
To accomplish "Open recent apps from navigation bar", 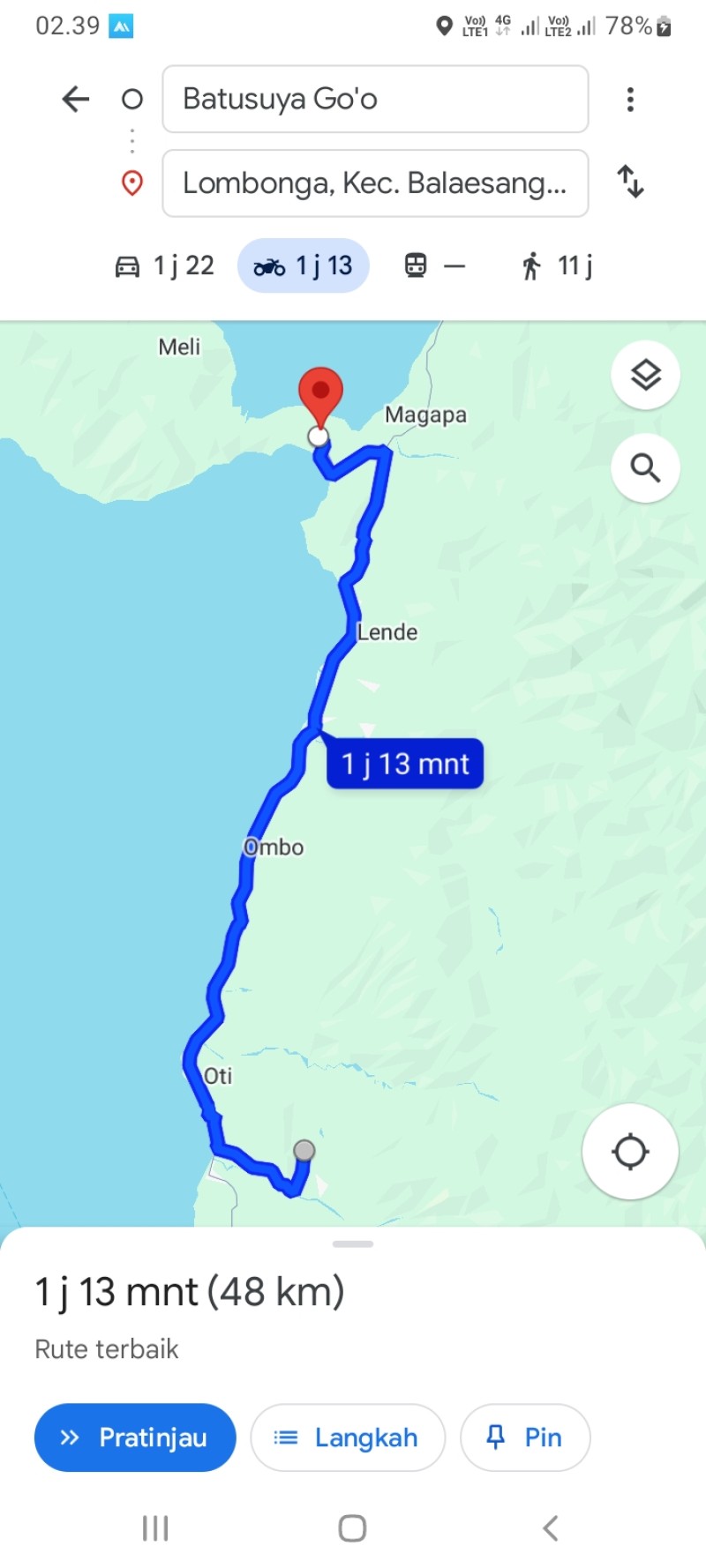I will (x=155, y=1528).
